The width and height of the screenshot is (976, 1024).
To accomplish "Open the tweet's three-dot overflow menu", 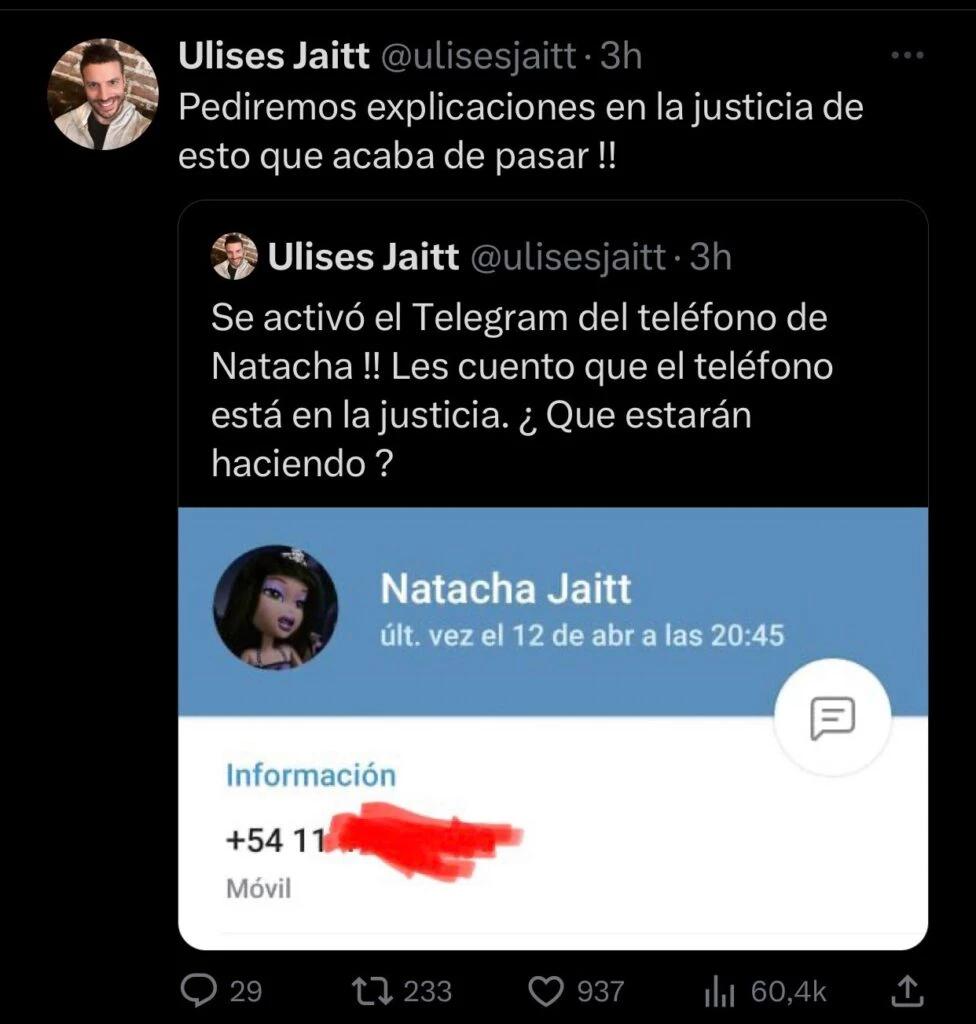I will click(x=906, y=56).
